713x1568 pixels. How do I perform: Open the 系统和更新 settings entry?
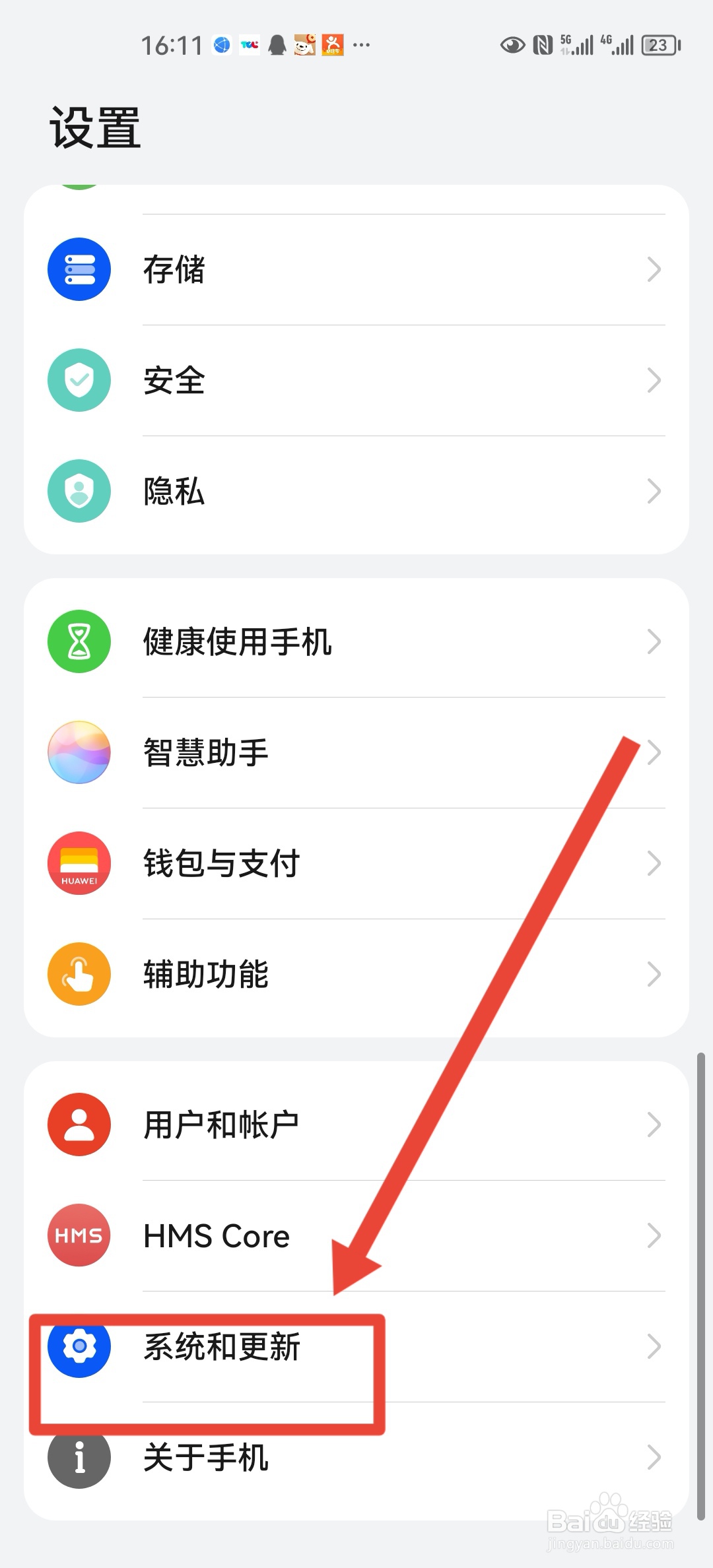pos(264,1348)
